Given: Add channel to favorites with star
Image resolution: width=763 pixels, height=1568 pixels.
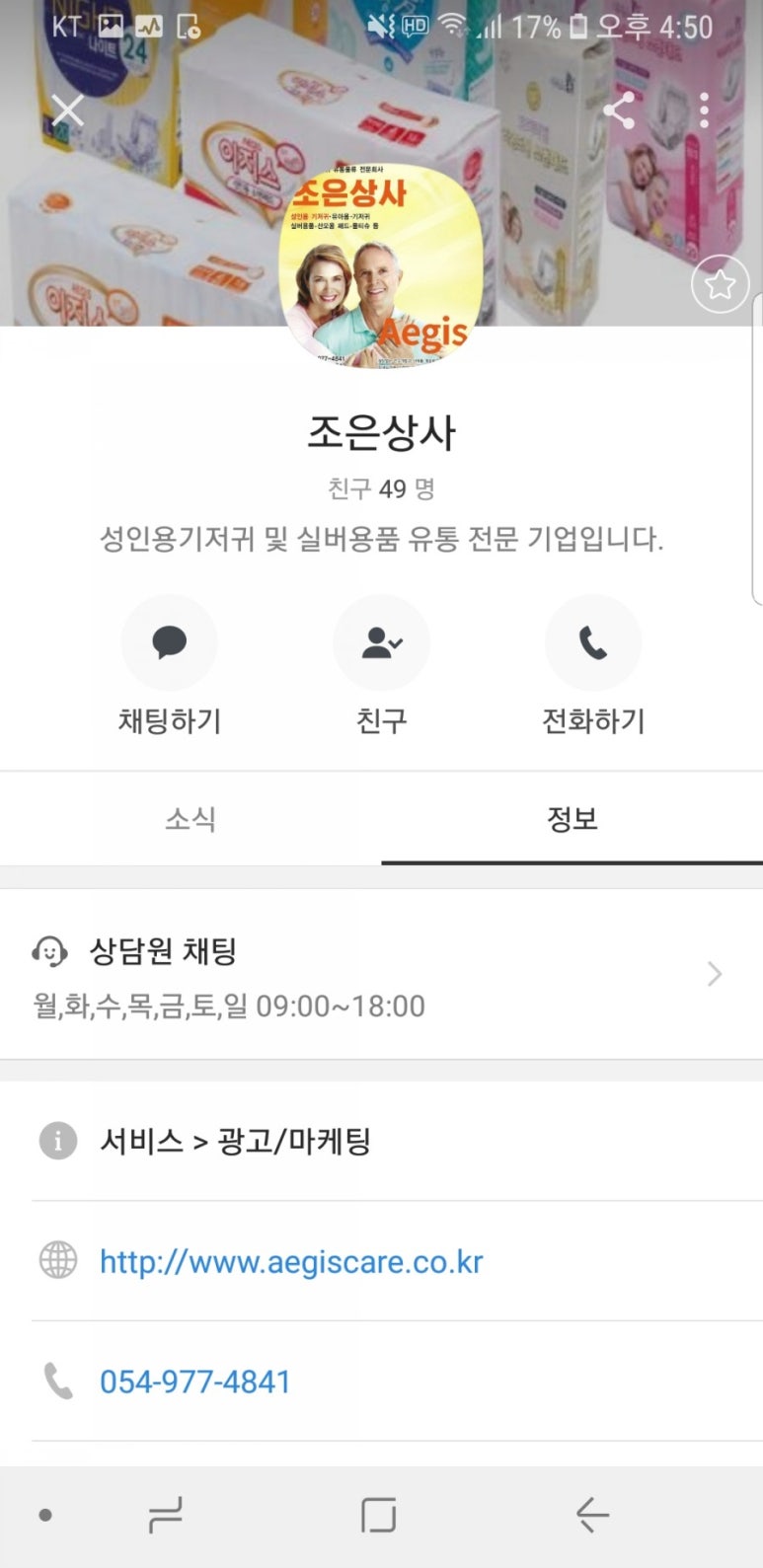Looking at the screenshot, I should pos(720,284).
